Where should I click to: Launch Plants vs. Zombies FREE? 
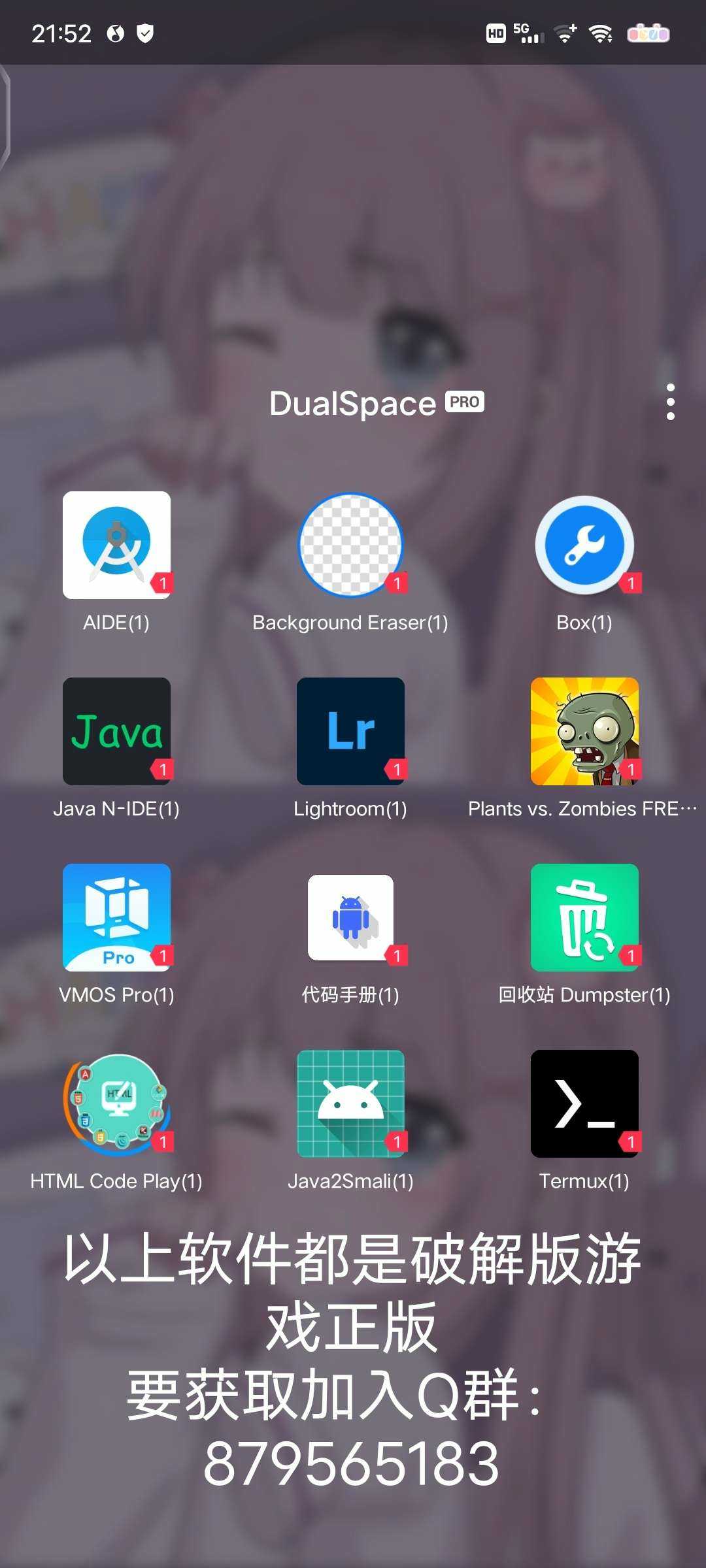584,731
